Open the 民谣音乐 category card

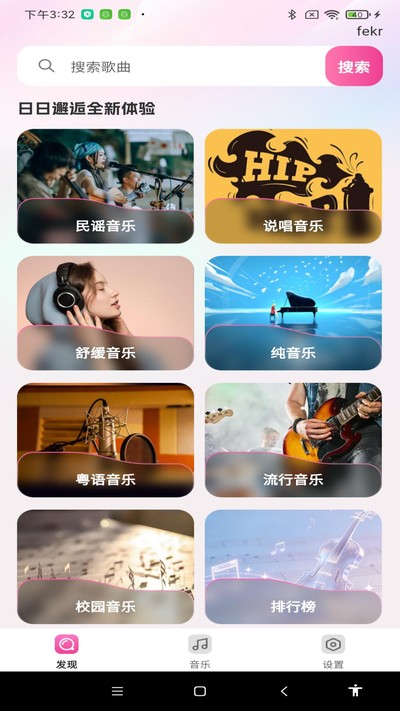[105, 186]
